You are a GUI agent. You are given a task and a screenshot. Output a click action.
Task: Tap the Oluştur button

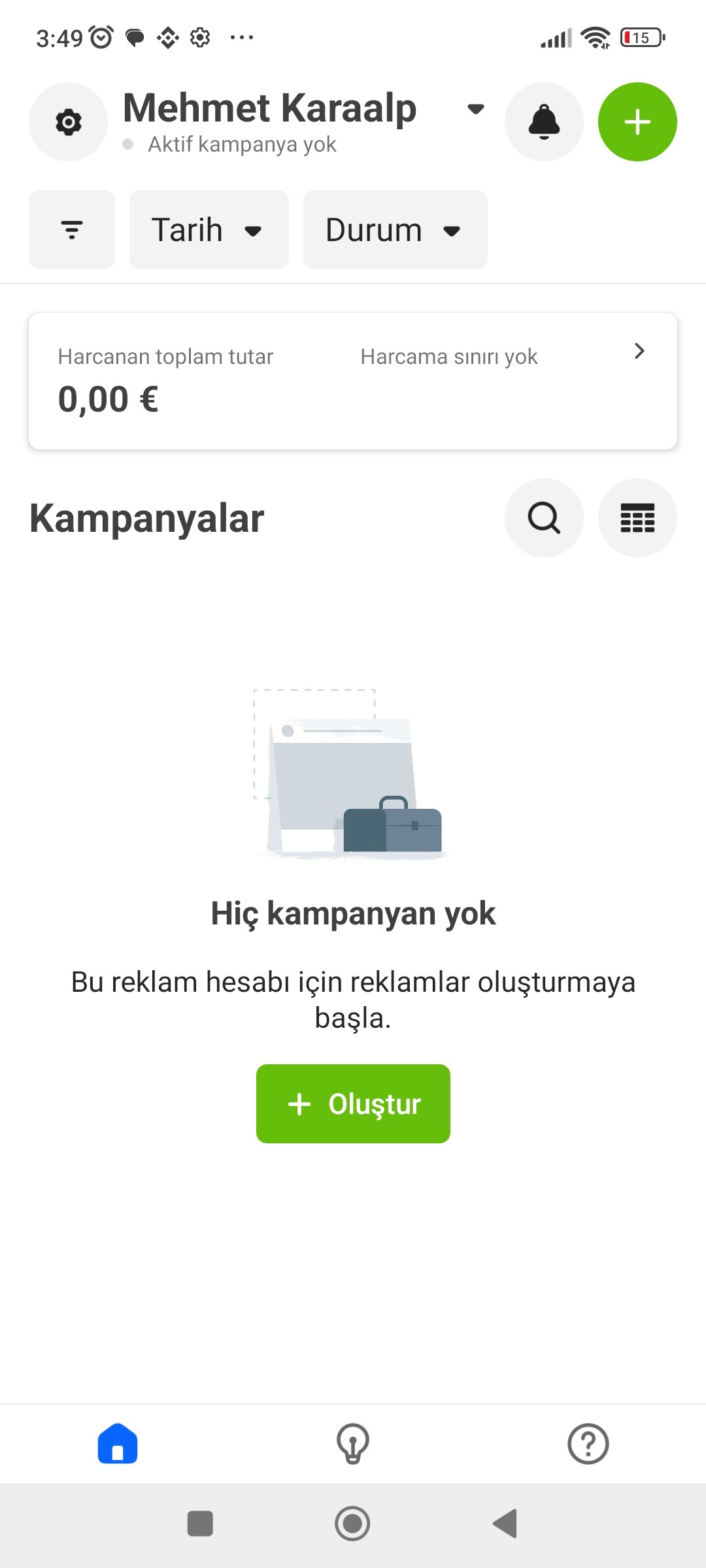click(x=353, y=1103)
